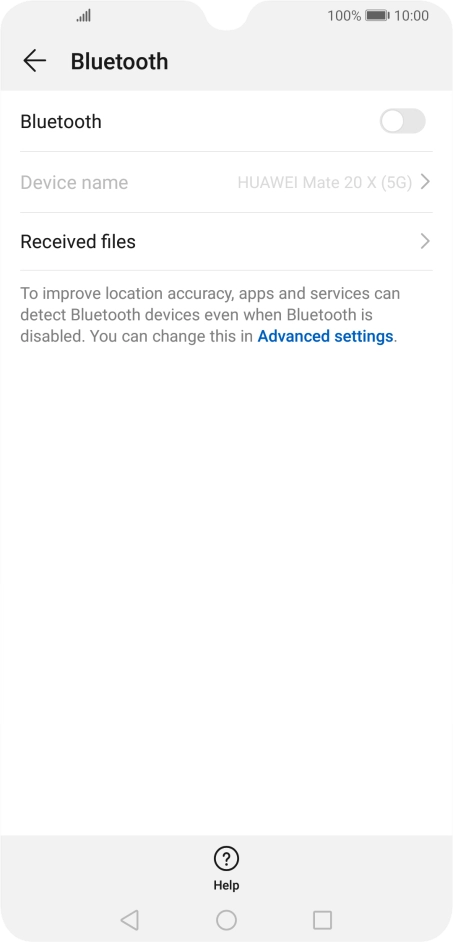Go back using the top arrow
Viewport: 453px width, 942px height.
pyautogui.click(x=34, y=61)
